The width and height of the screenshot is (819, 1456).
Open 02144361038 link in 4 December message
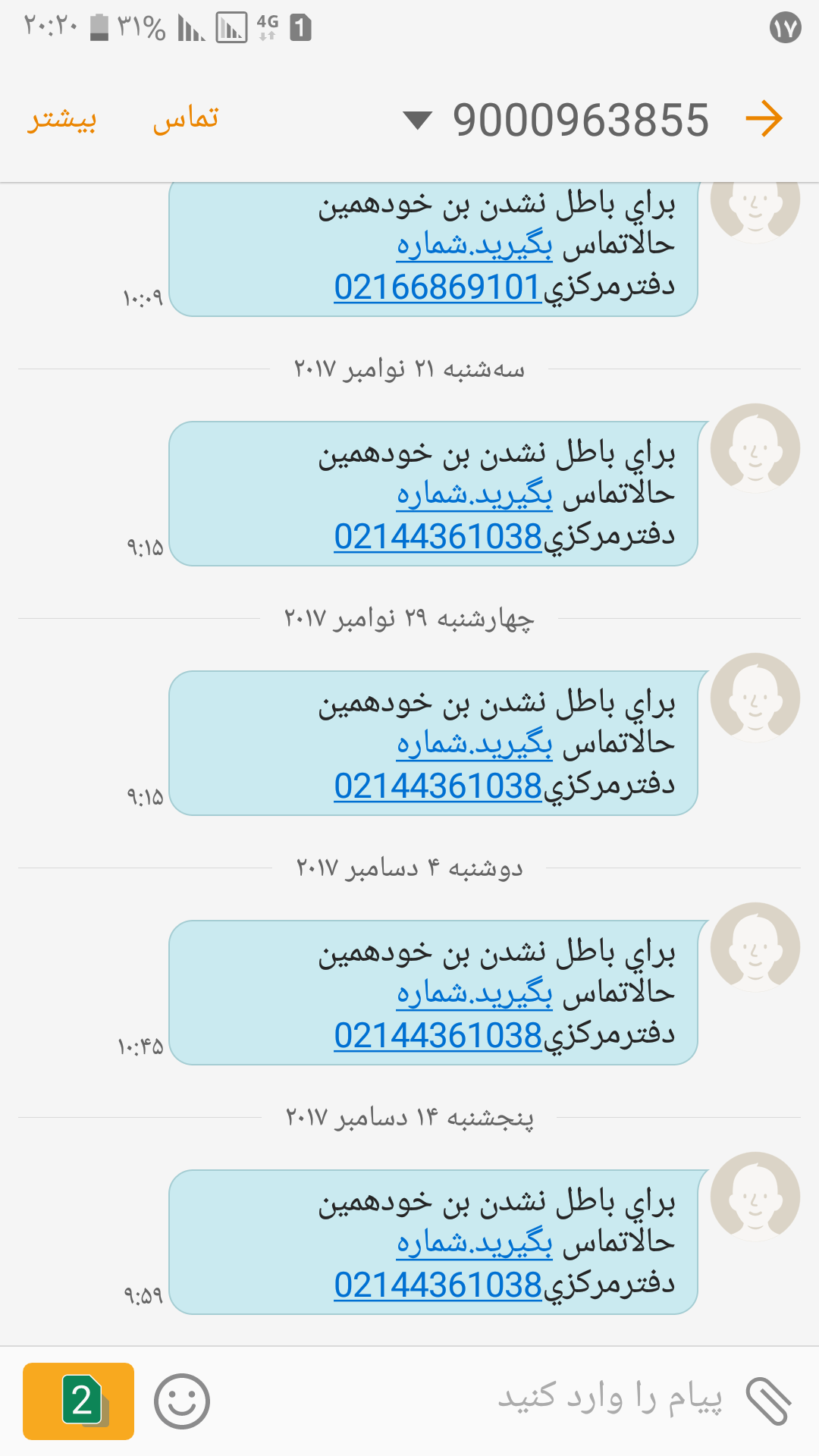tap(438, 1036)
